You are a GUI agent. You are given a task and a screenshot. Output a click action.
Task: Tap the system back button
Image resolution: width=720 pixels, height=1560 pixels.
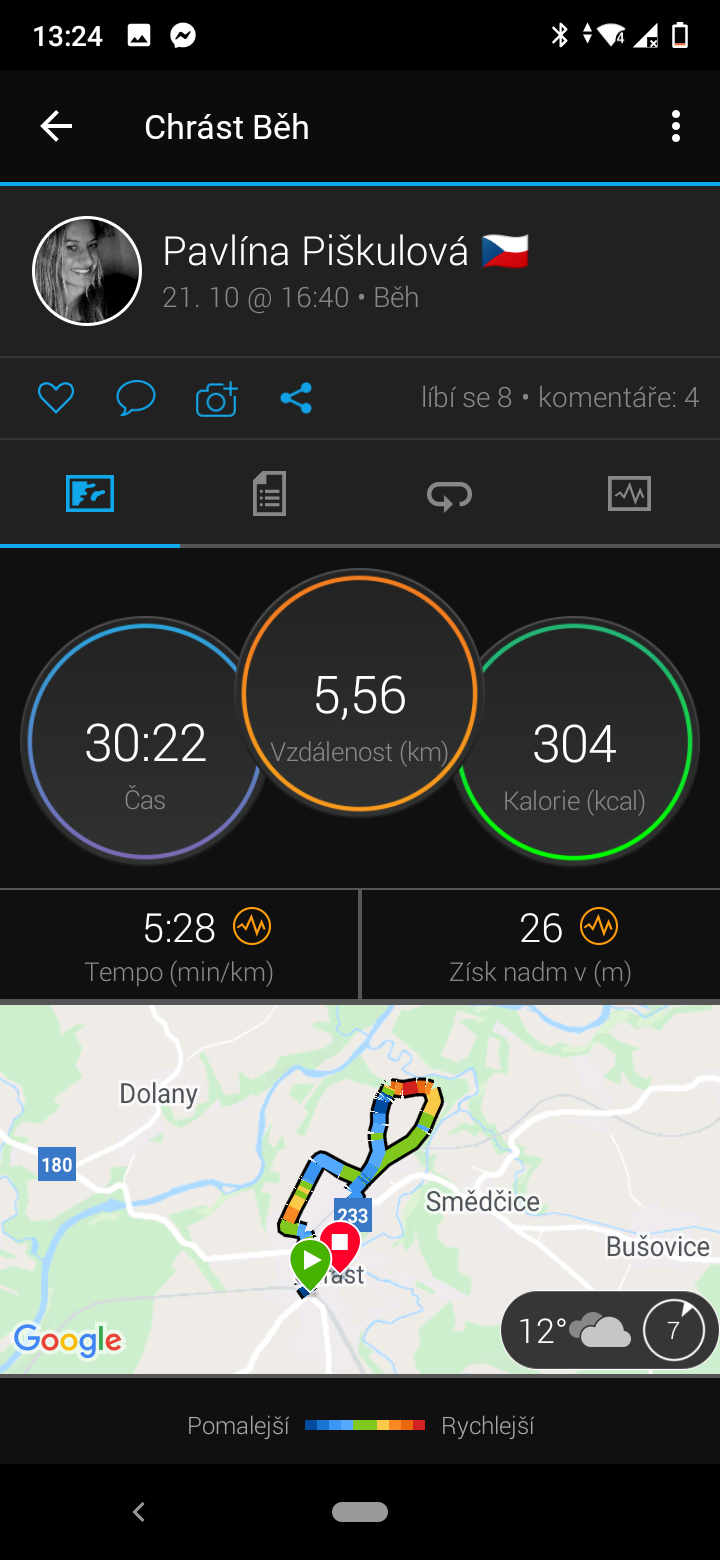[139, 1512]
